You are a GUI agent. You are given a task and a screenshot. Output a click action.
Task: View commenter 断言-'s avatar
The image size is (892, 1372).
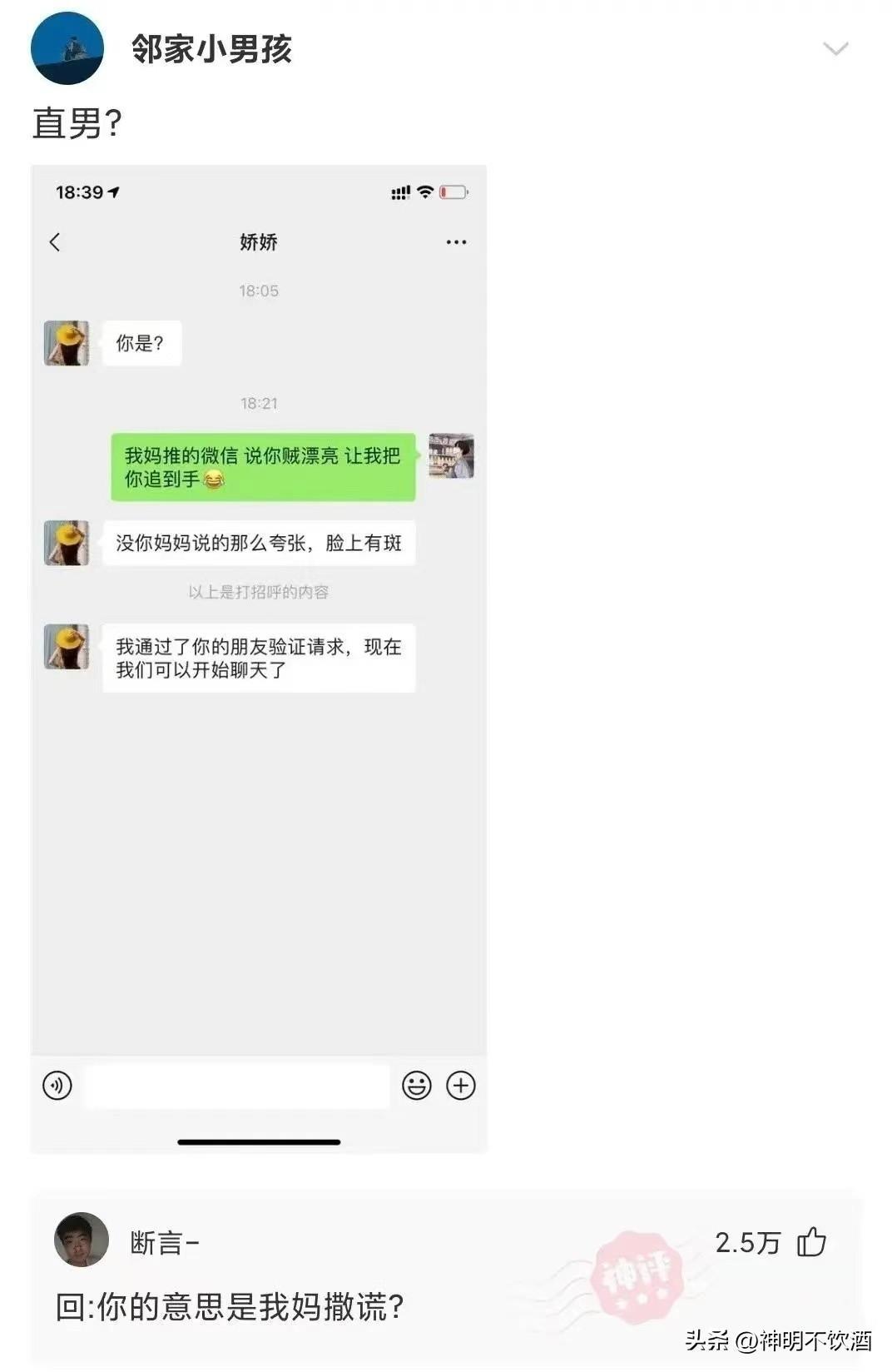click(82, 1240)
